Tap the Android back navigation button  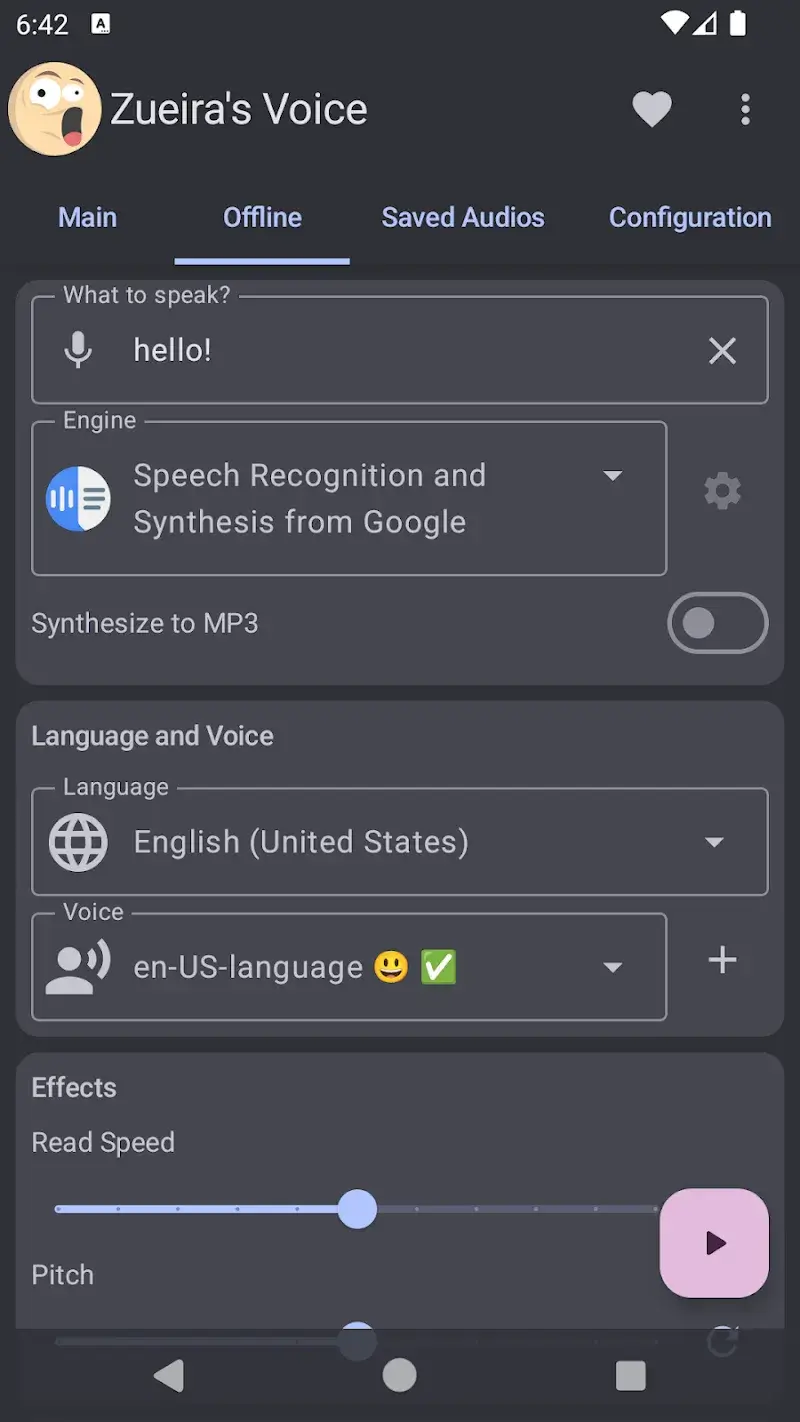point(169,1375)
